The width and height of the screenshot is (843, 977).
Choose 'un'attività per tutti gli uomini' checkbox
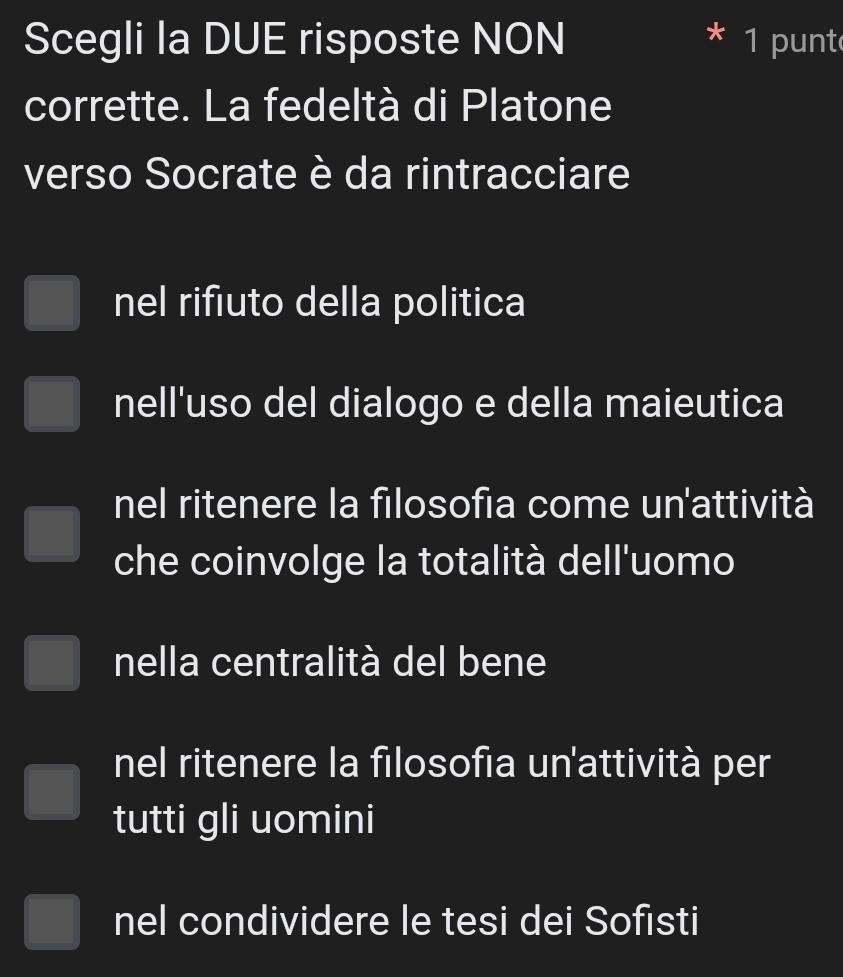click(x=52, y=792)
